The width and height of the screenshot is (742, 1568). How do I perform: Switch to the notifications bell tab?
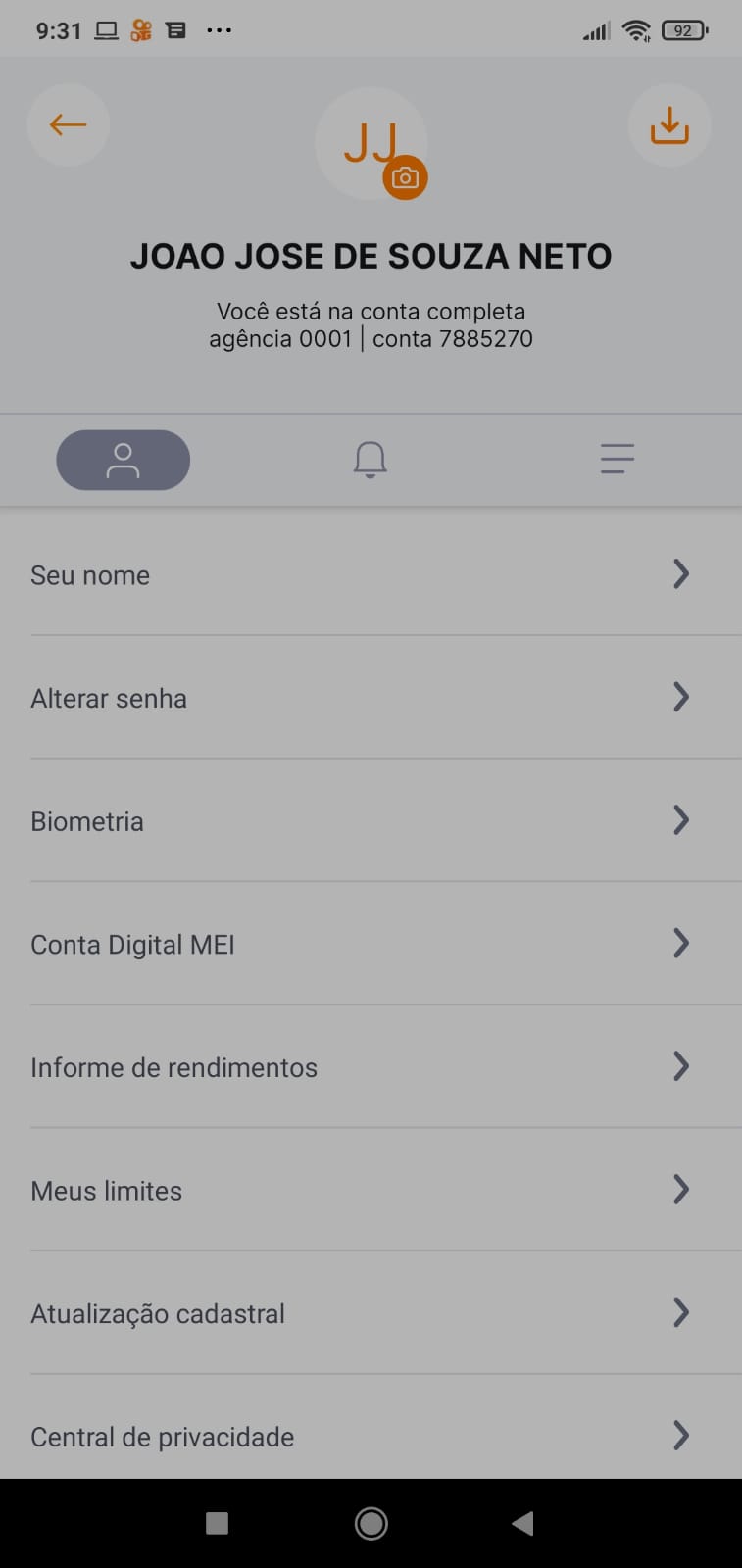[x=371, y=460]
